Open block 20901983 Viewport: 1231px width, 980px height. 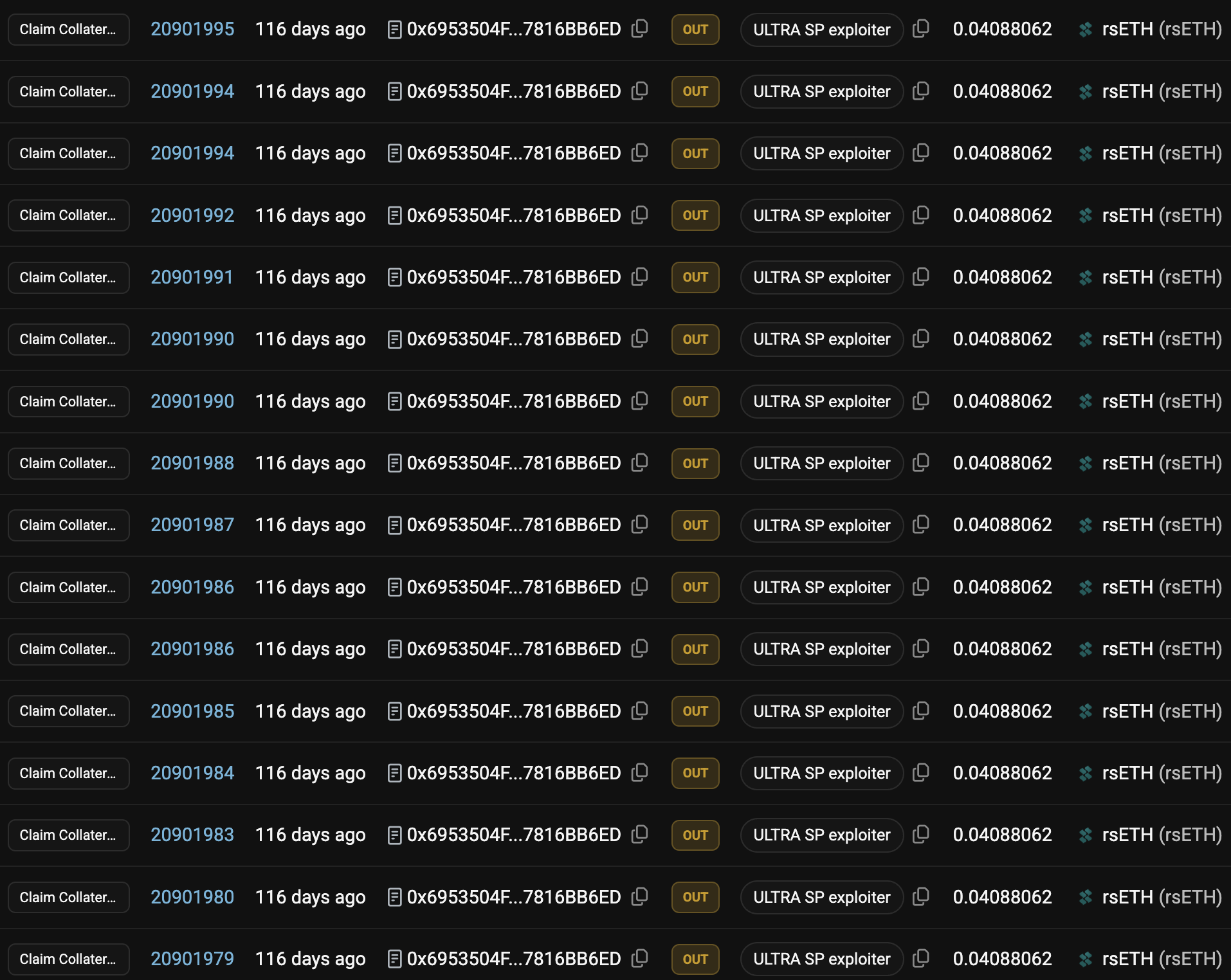[192, 835]
